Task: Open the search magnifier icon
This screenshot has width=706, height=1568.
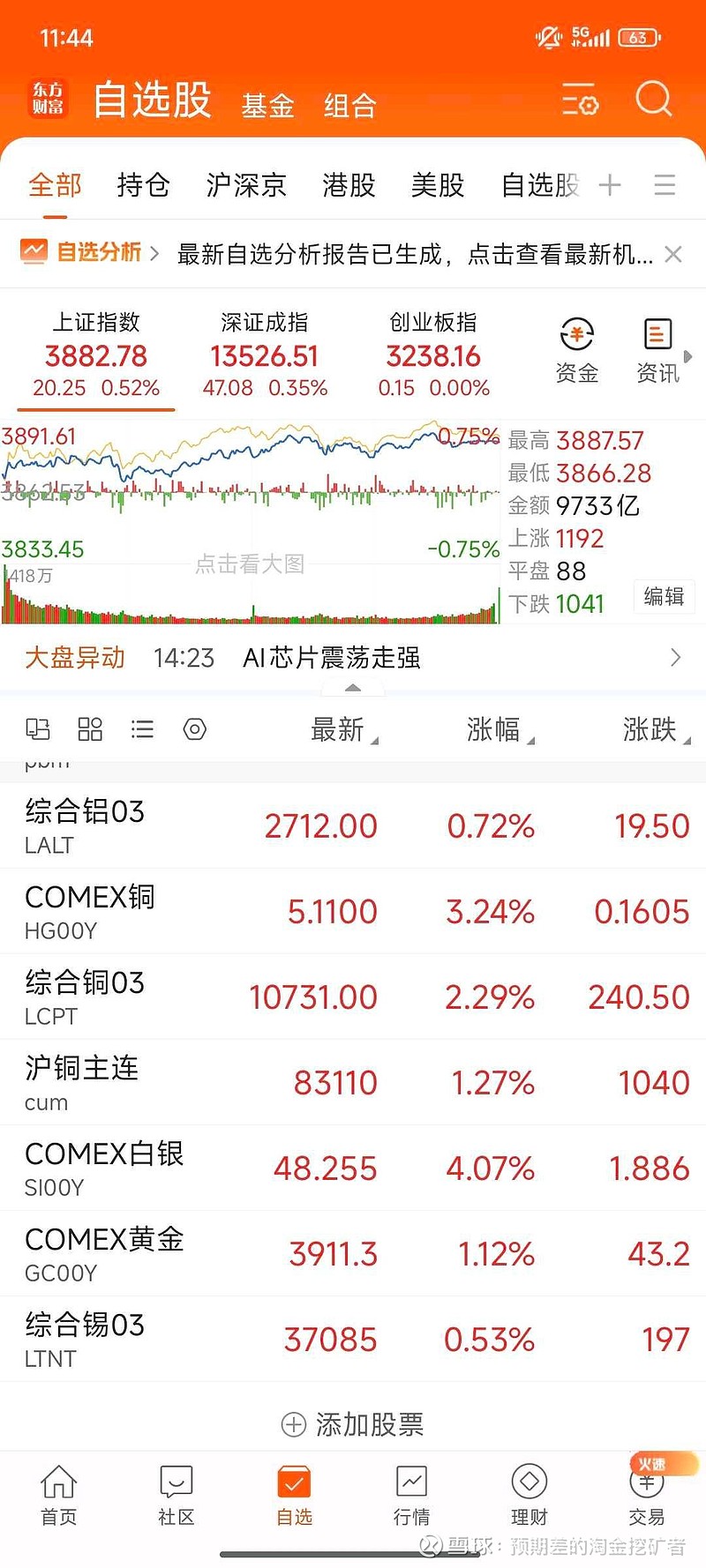Action: click(x=653, y=100)
